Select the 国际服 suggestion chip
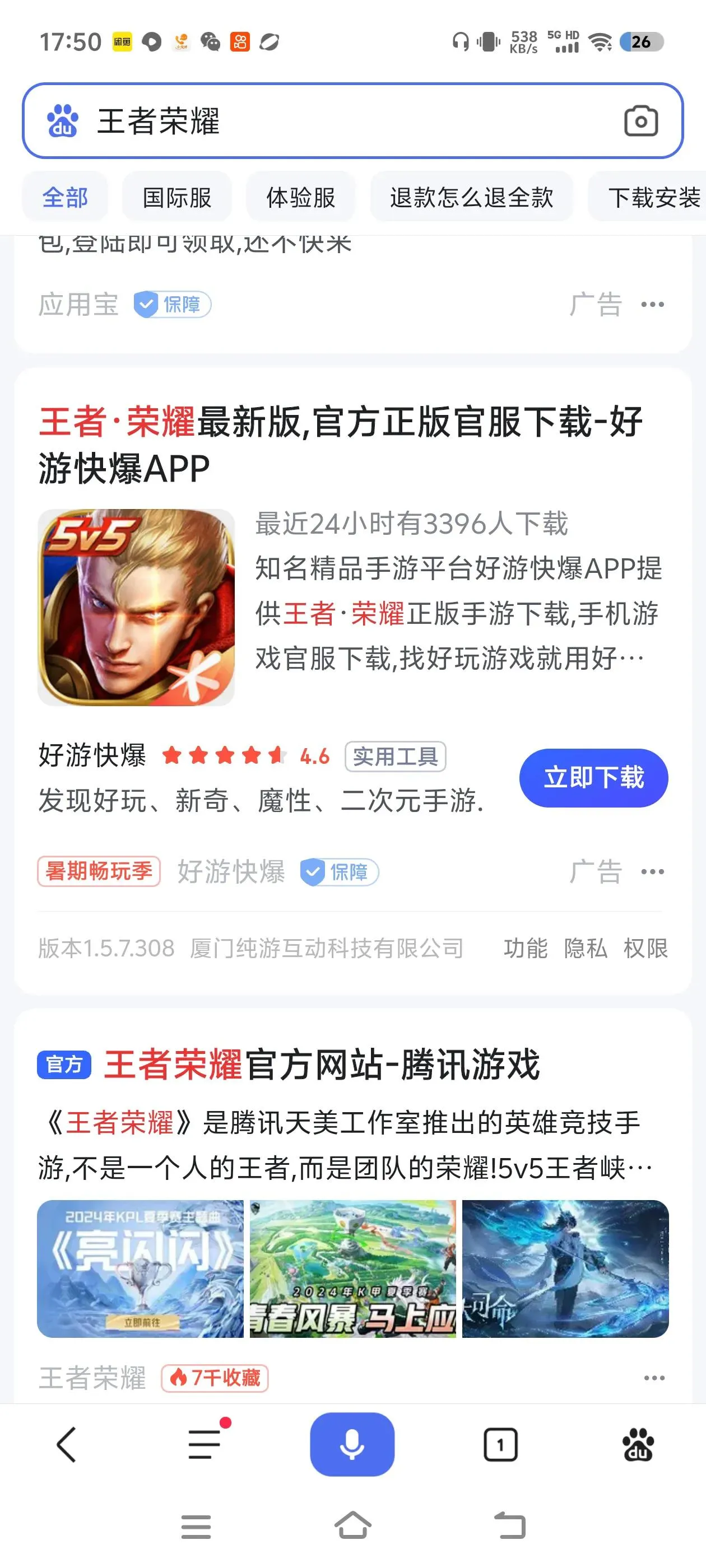The image size is (706, 1568). click(x=176, y=197)
